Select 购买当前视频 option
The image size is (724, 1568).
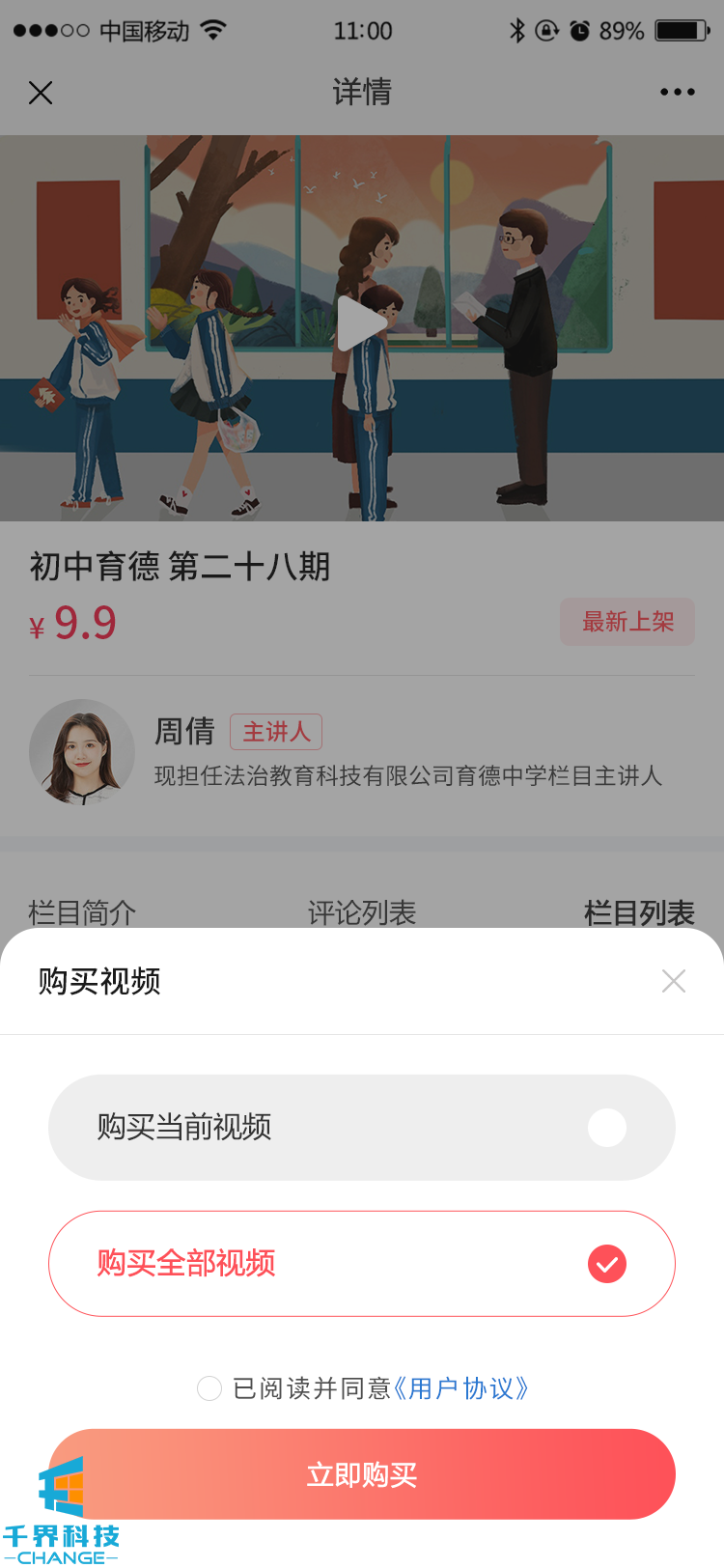click(x=362, y=1127)
